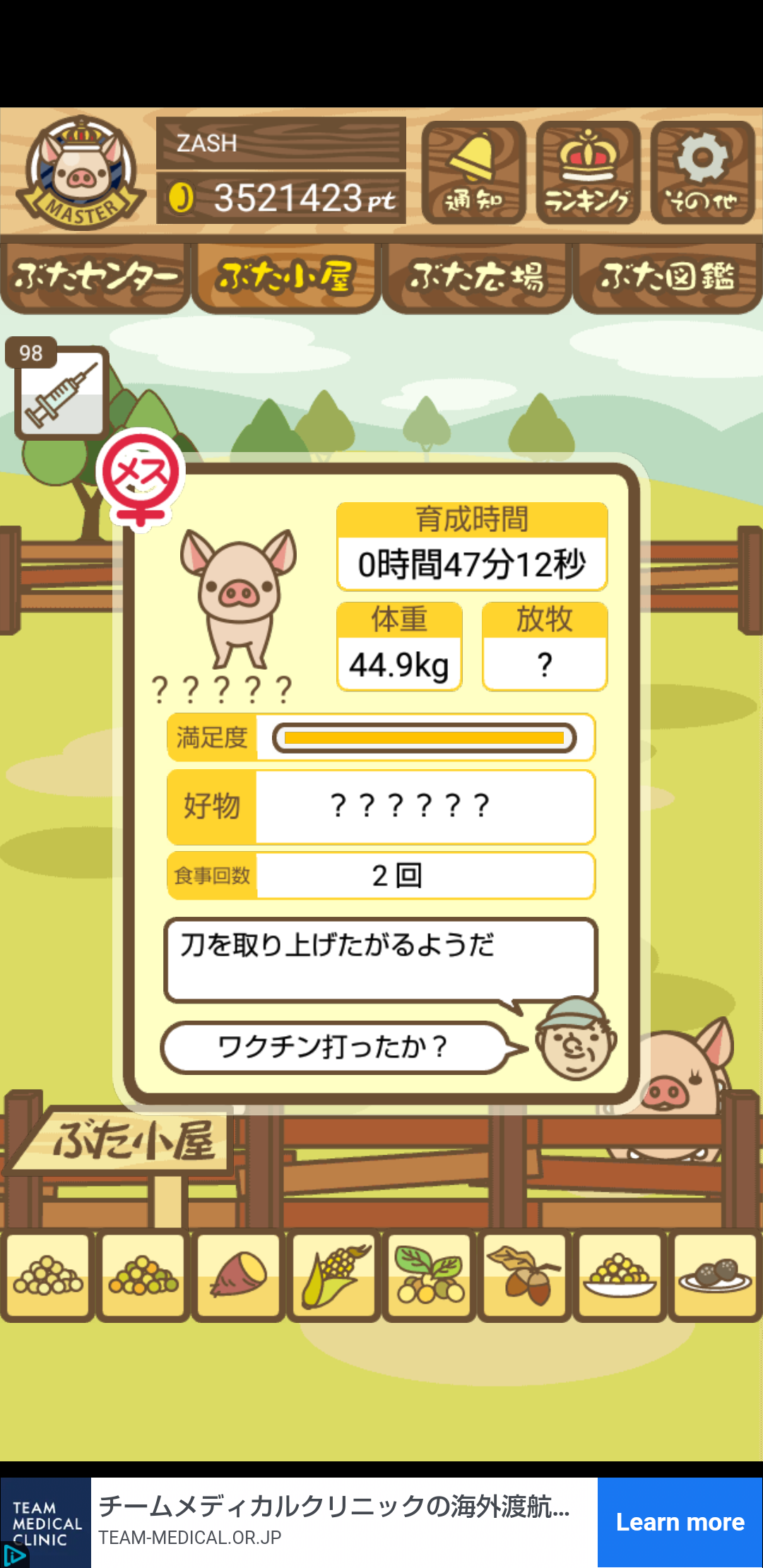Open the ランキング crown button

[x=588, y=172]
